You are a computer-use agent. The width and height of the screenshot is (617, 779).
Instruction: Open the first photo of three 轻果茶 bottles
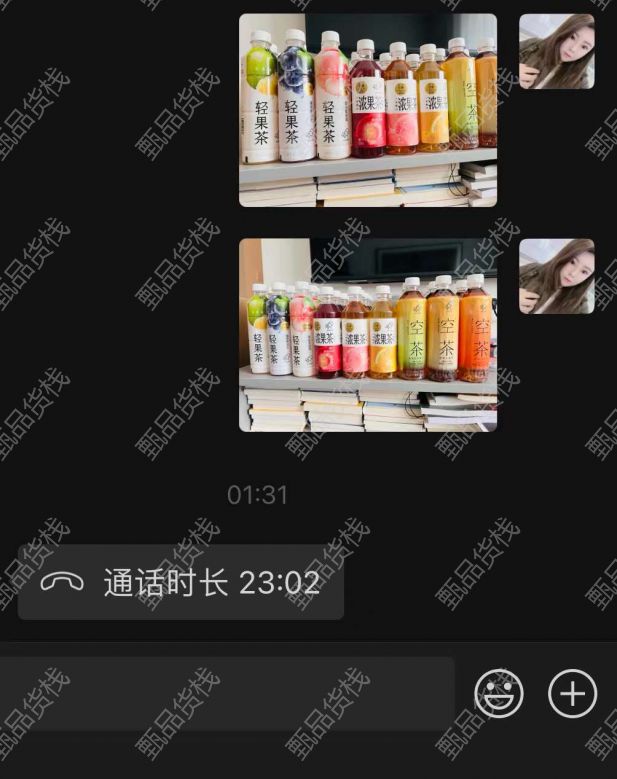coord(367,110)
